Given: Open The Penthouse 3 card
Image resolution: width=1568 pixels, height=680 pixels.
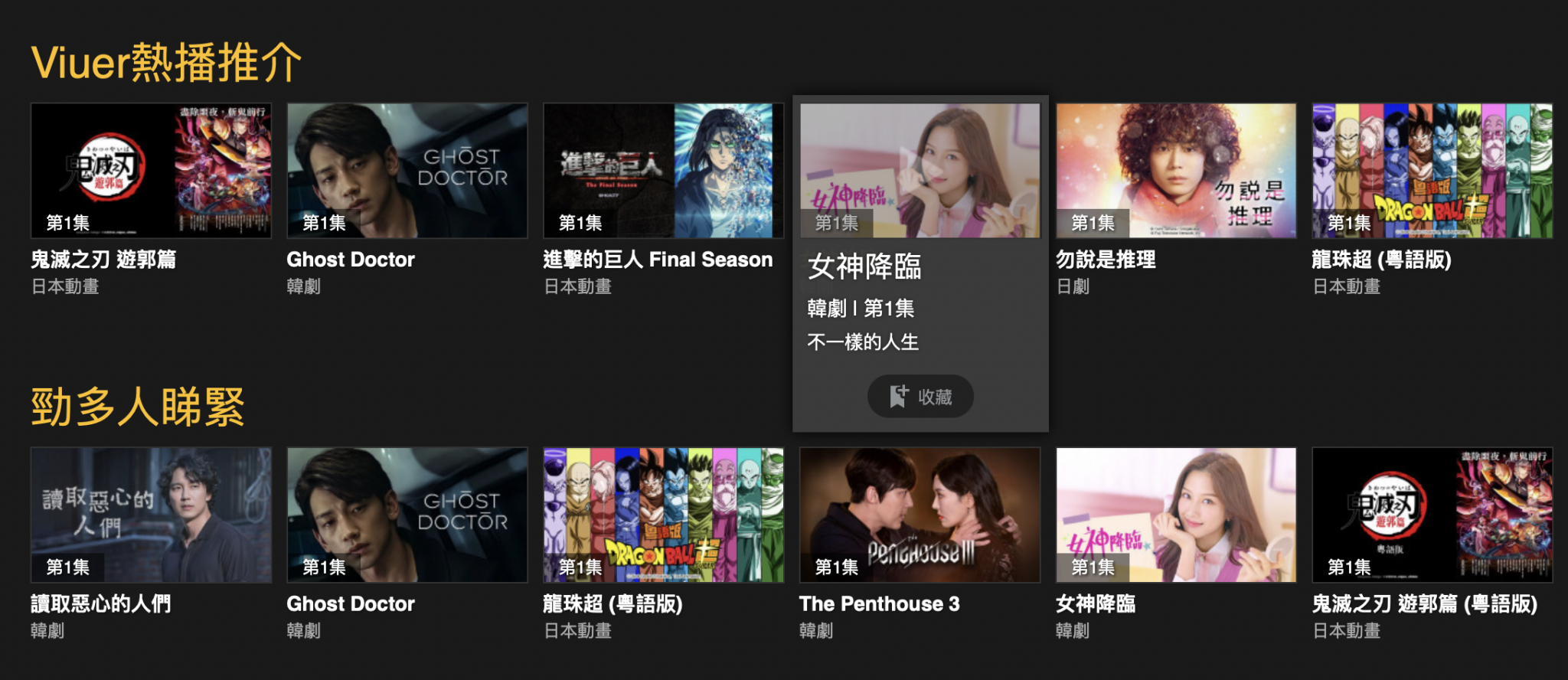Looking at the screenshot, I should coord(920,515).
